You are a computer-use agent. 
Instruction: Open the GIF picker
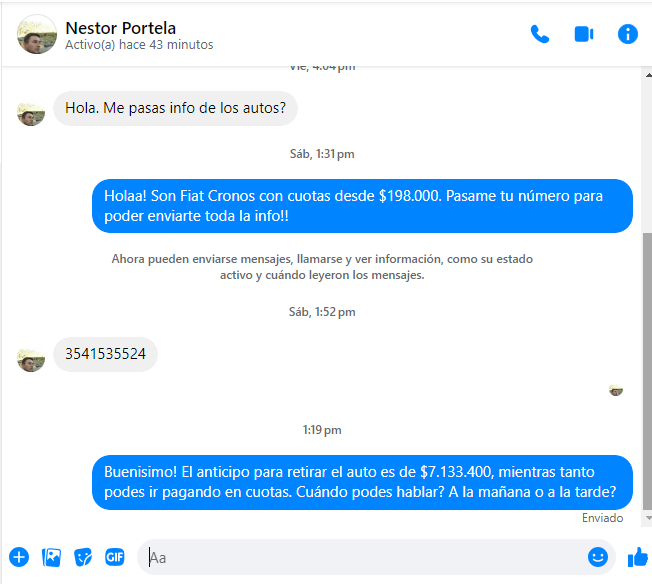coord(115,557)
